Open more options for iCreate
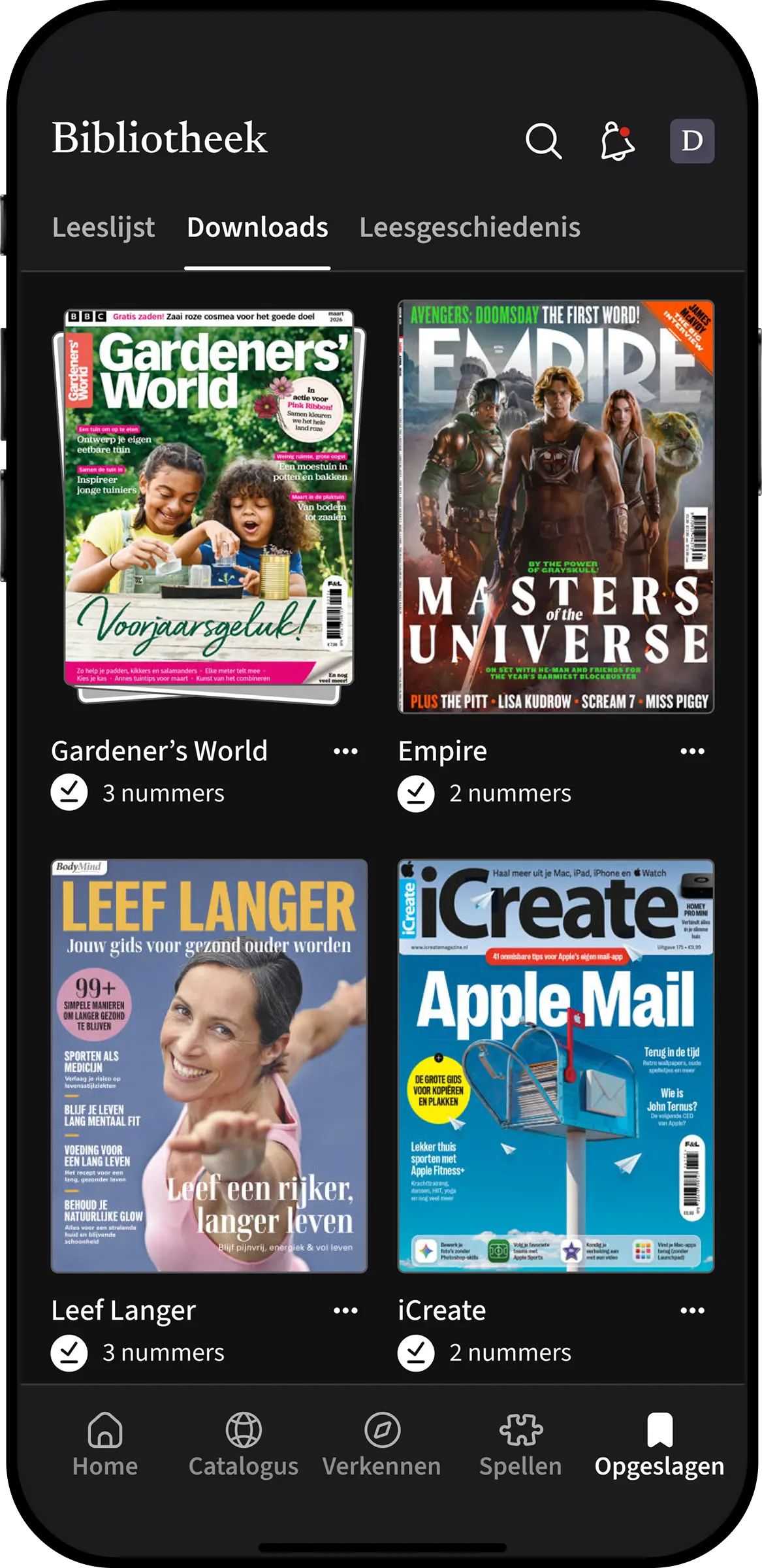The height and width of the screenshot is (1568, 762). click(692, 1311)
